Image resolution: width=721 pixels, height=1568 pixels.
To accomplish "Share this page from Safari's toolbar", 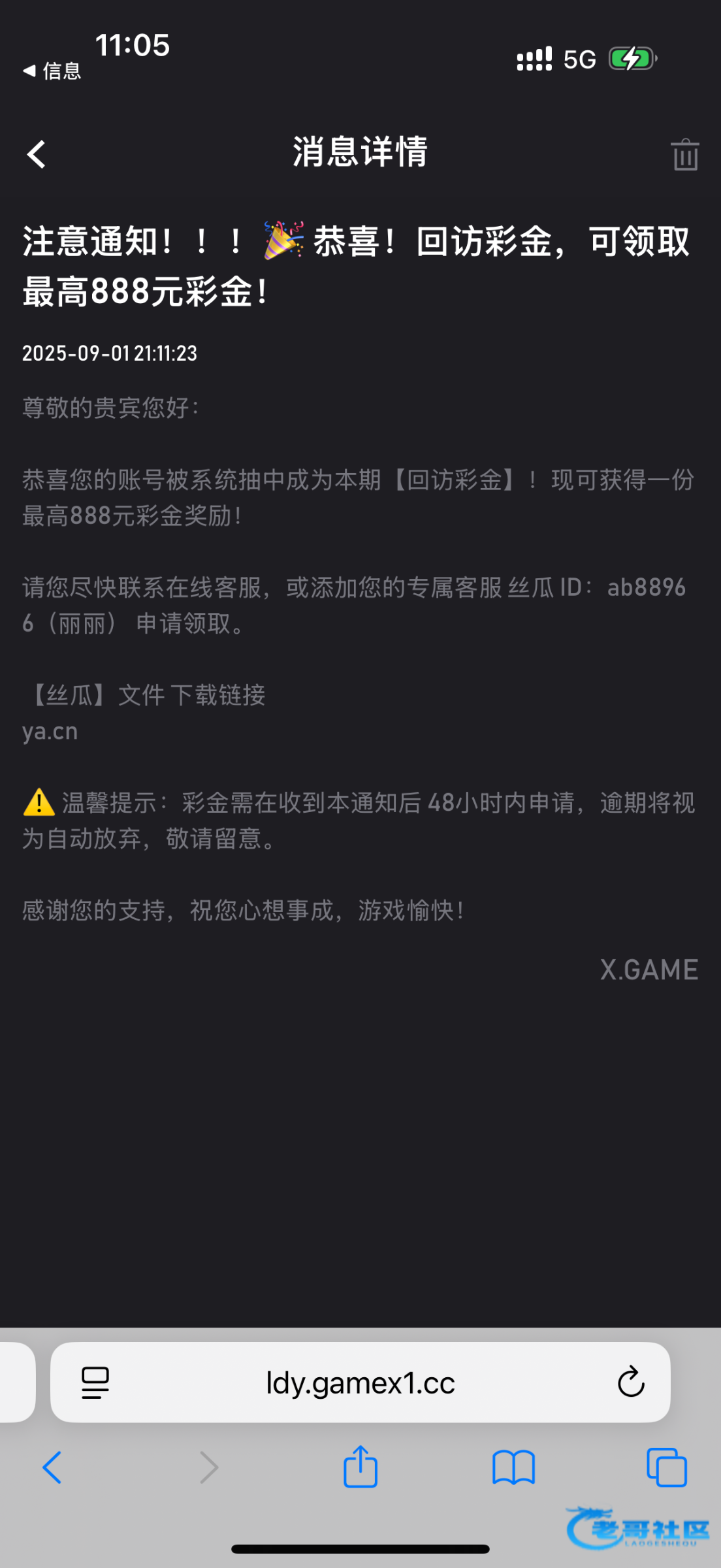I will tap(360, 1466).
